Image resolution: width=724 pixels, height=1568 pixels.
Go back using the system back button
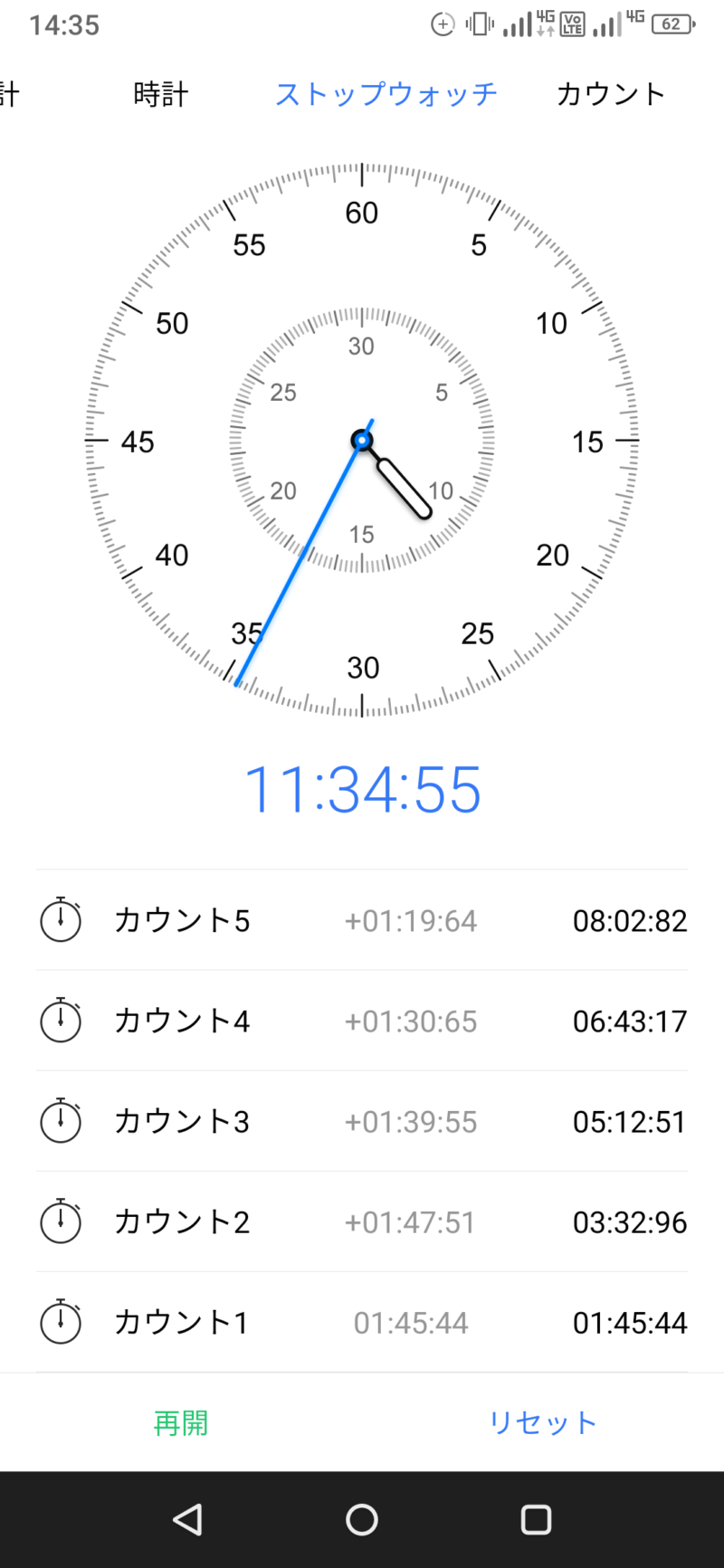click(187, 1520)
